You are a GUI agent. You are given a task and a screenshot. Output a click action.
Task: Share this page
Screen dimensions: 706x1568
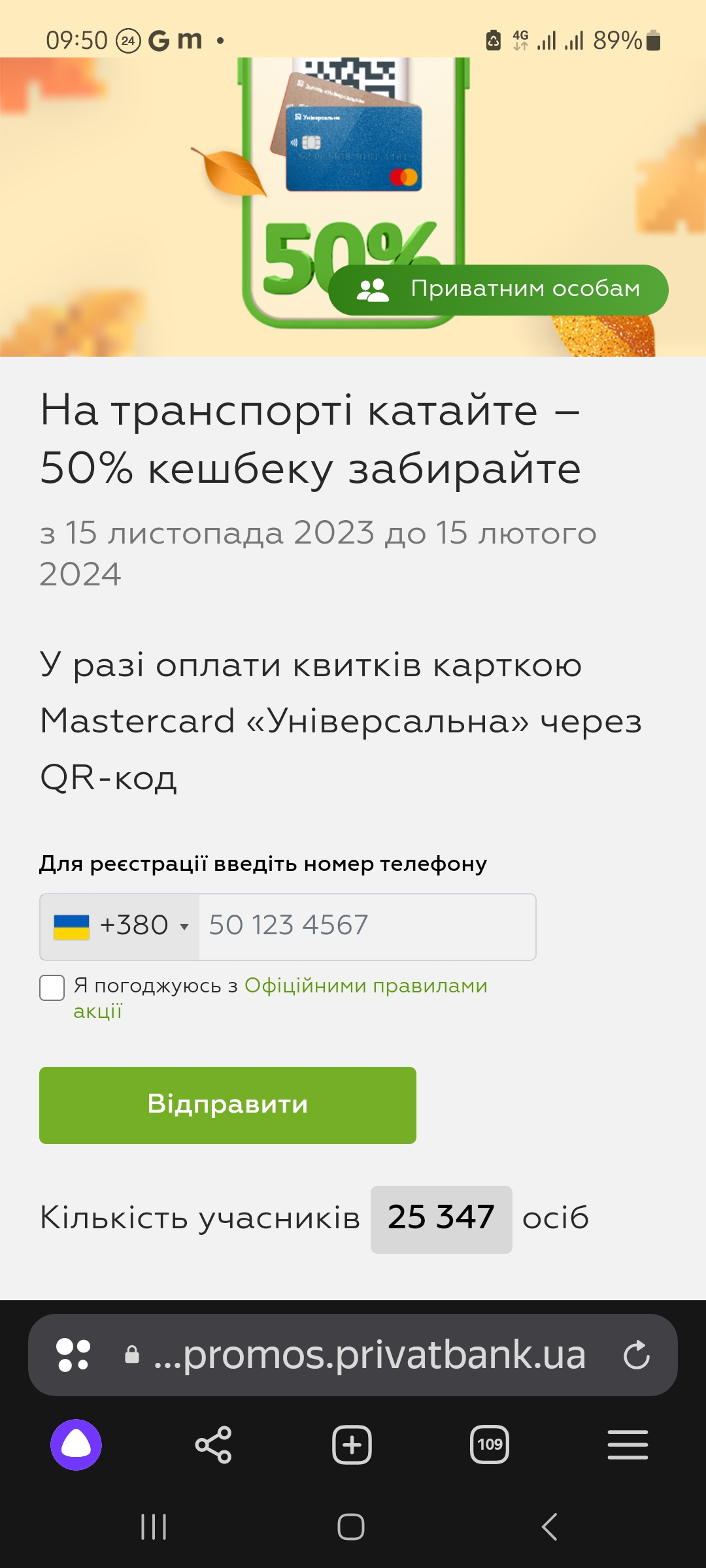(214, 1445)
